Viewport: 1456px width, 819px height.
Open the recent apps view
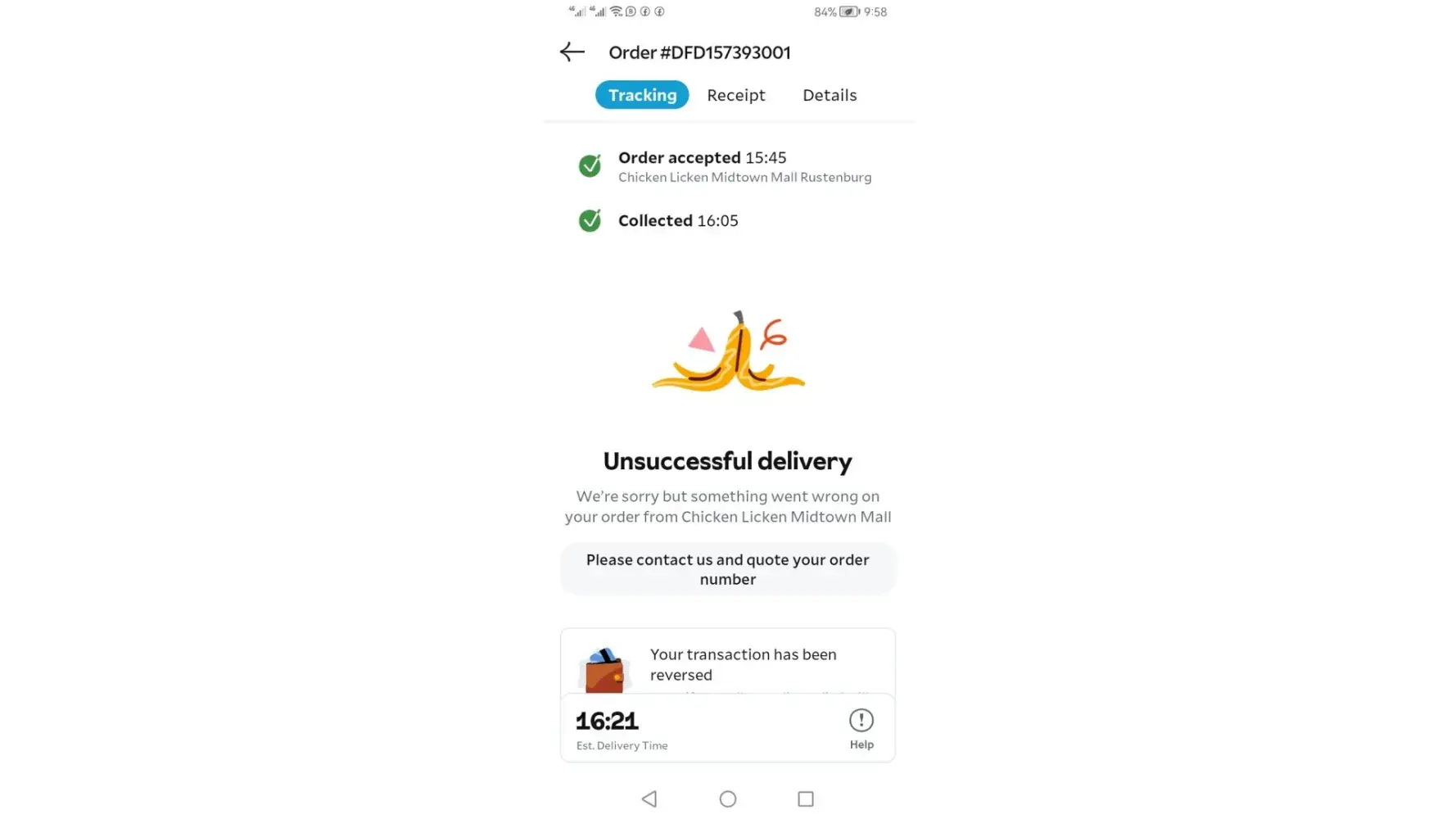[x=805, y=799]
